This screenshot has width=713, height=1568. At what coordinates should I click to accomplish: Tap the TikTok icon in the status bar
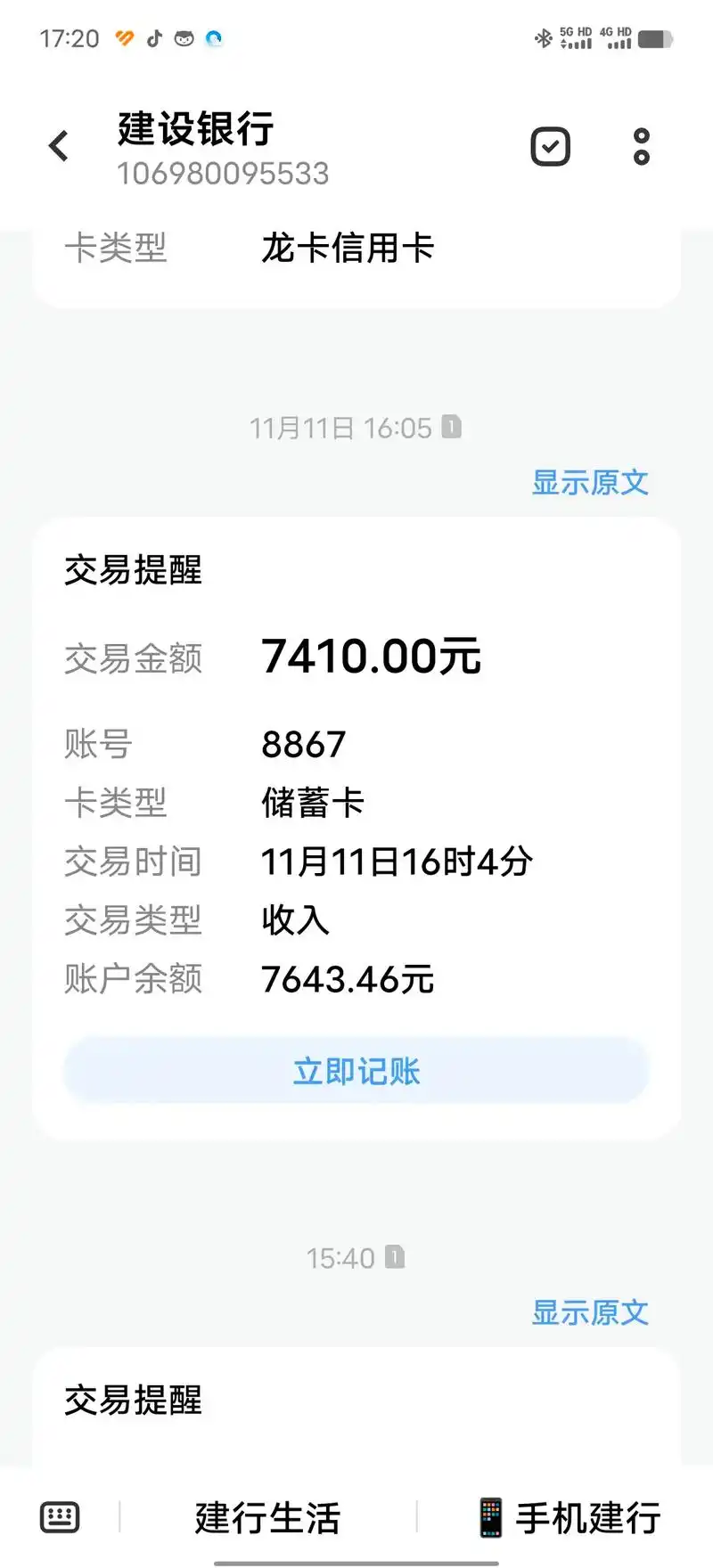coord(154,38)
